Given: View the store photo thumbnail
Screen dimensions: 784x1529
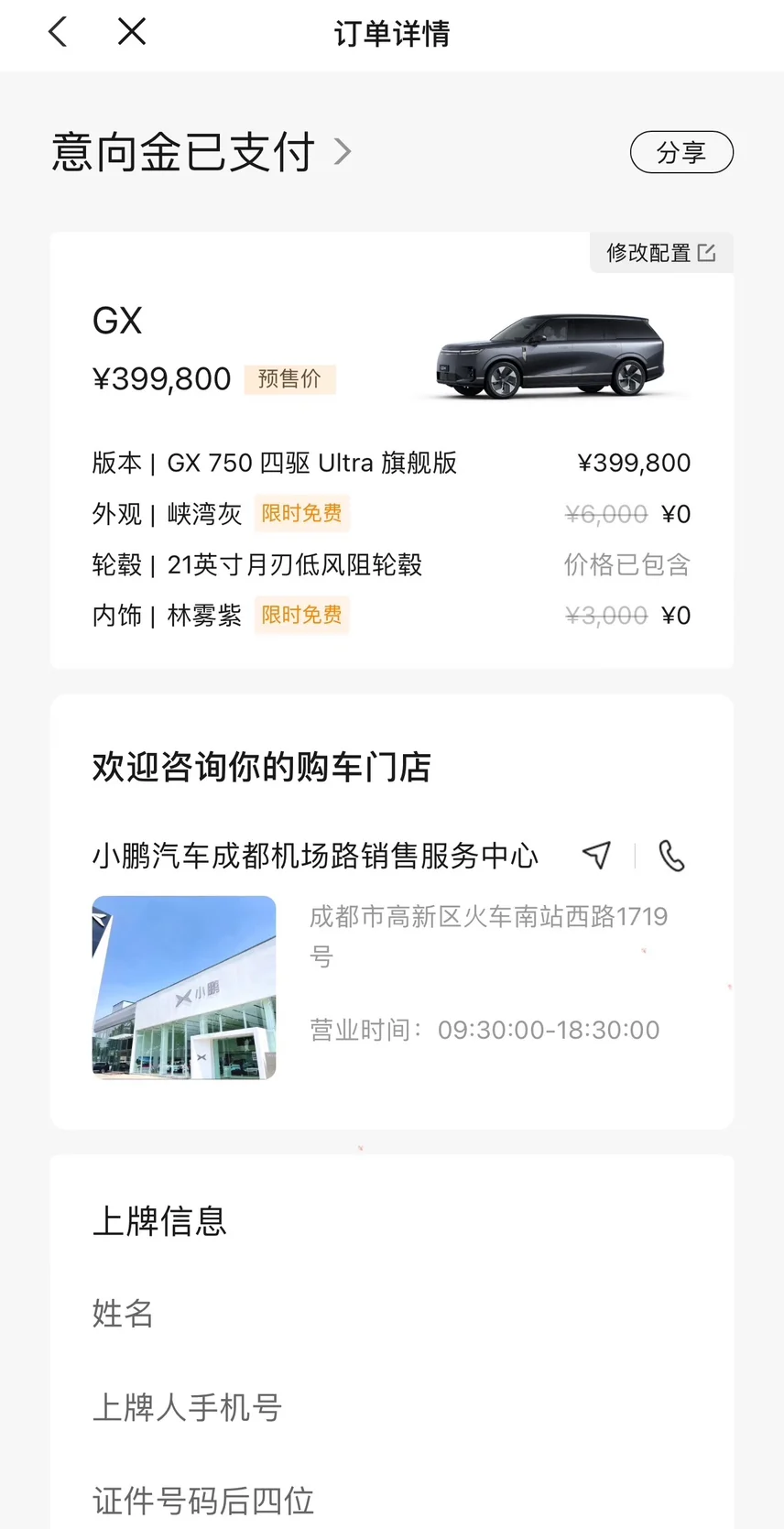Looking at the screenshot, I should tap(184, 987).
